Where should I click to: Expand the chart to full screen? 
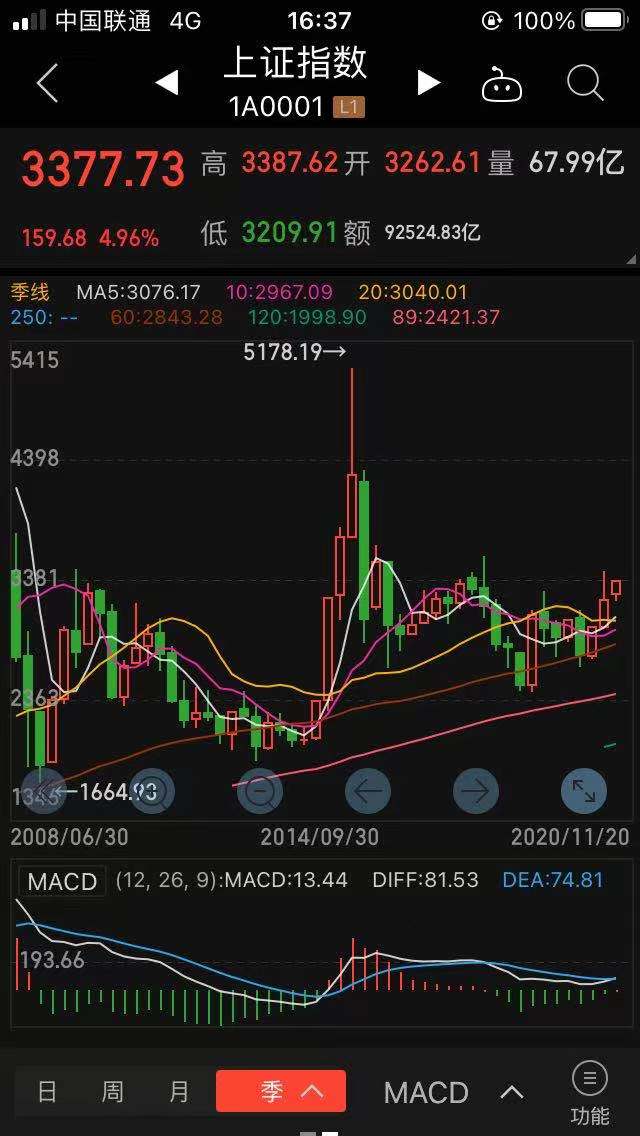[x=583, y=792]
